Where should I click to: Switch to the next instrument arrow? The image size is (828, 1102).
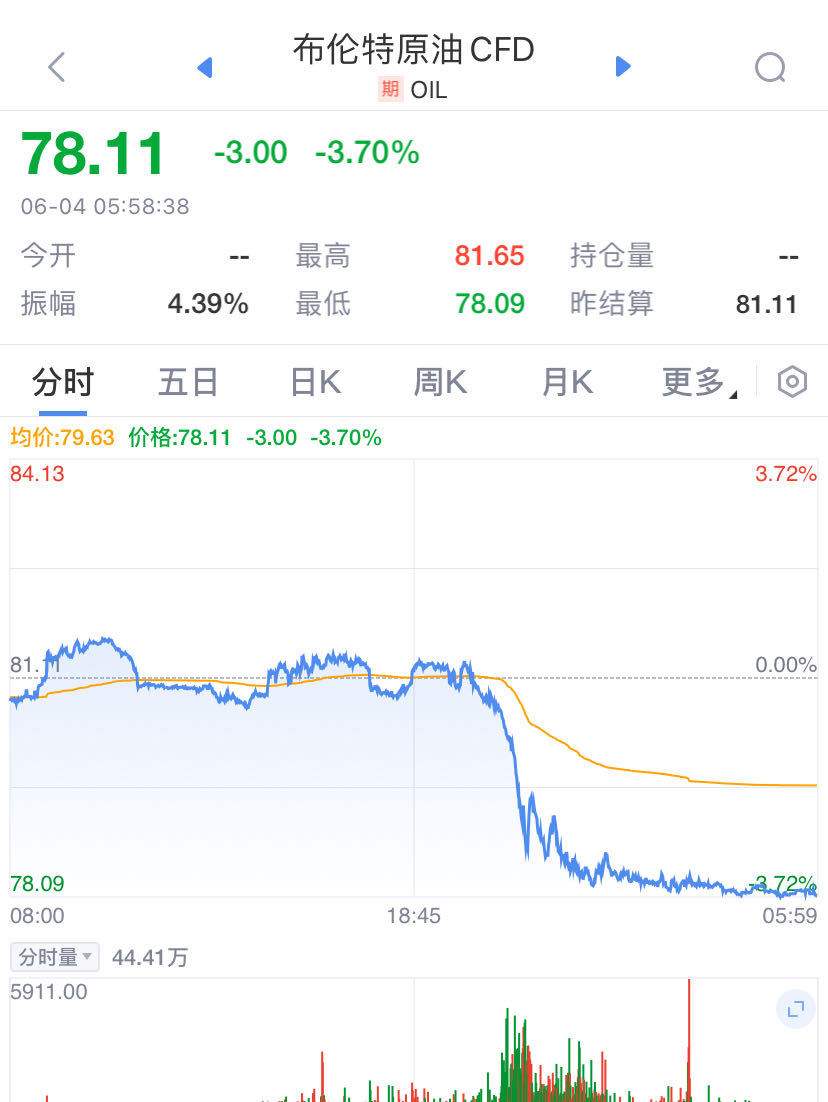[623, 67]
